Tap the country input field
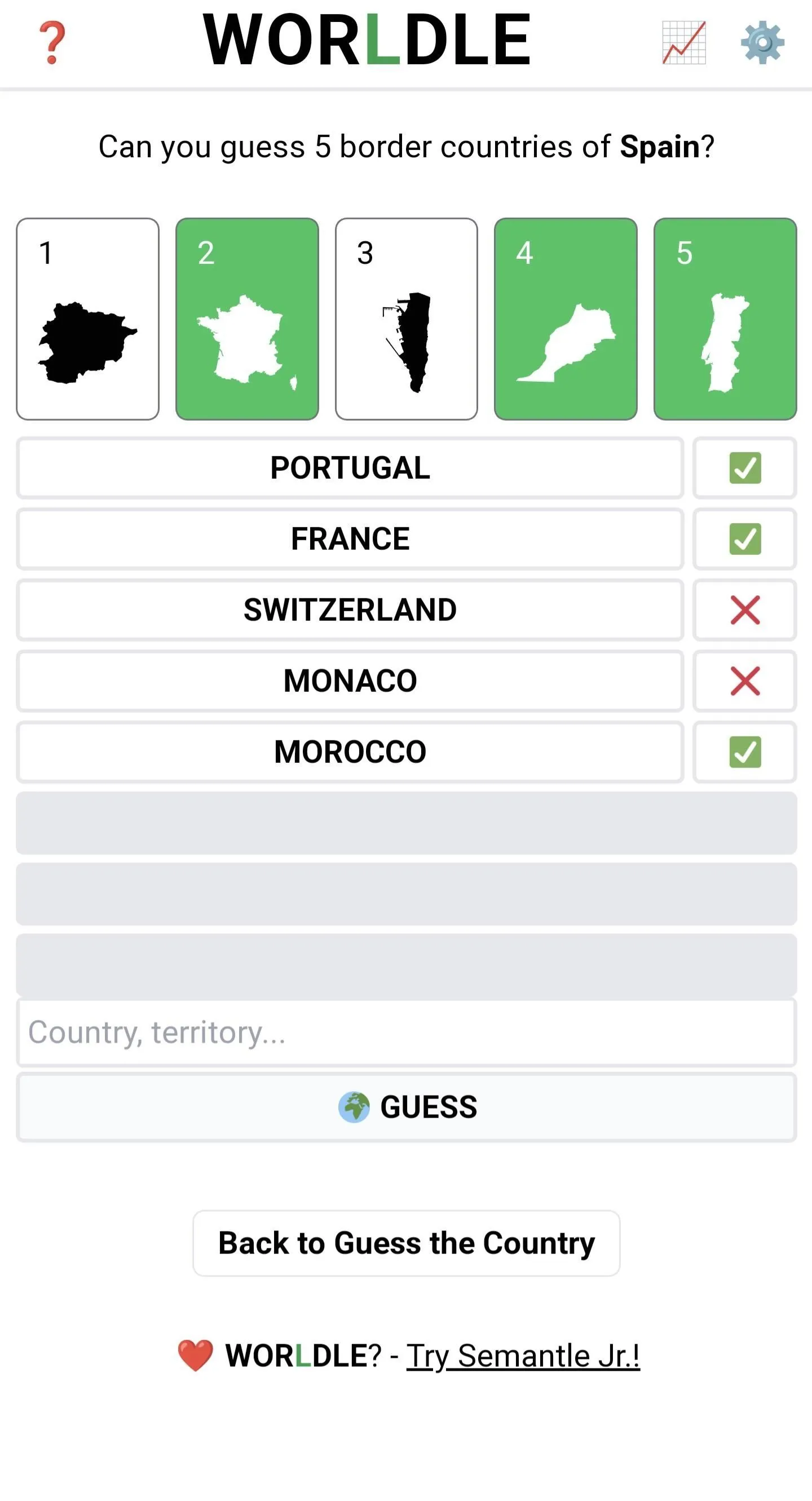 point(407,1032)
